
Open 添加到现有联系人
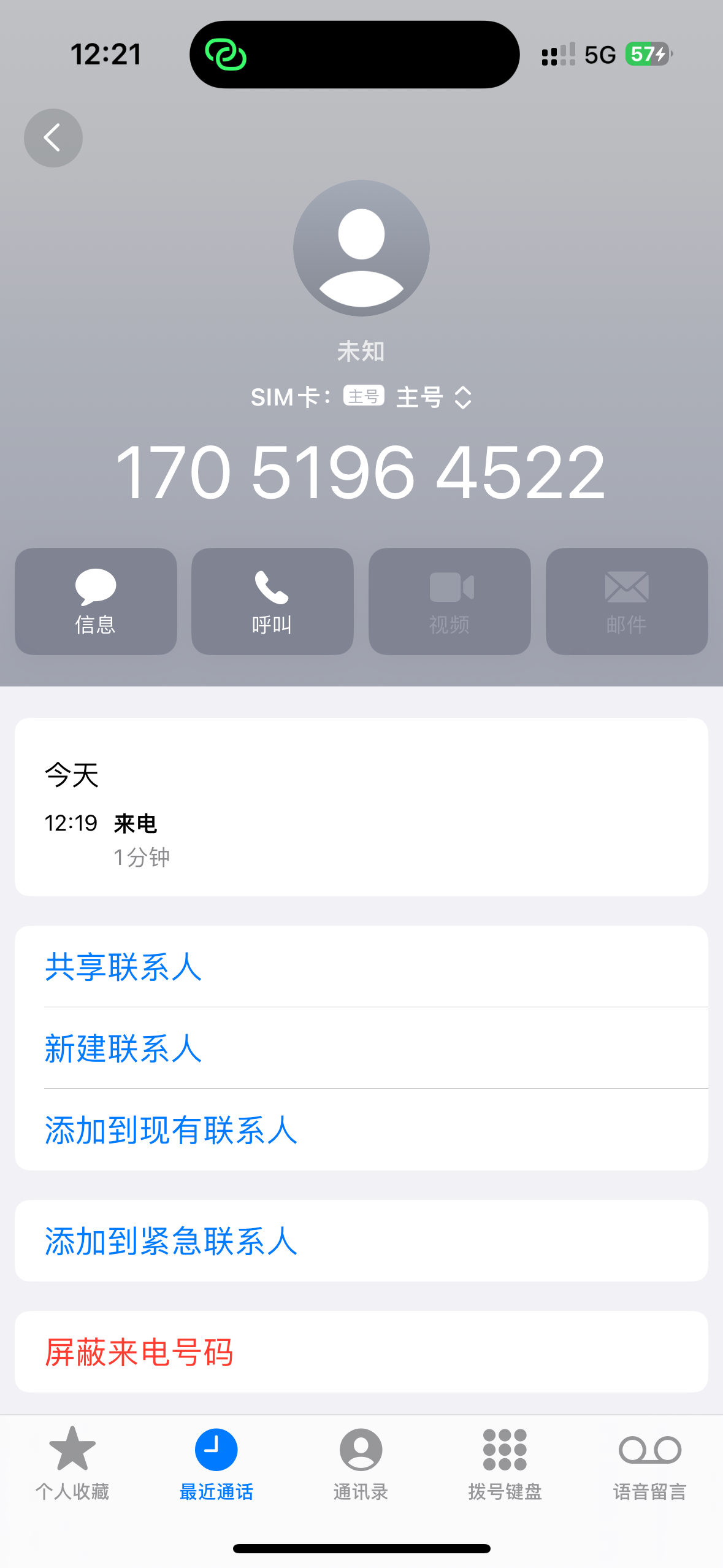[361, 1129]
